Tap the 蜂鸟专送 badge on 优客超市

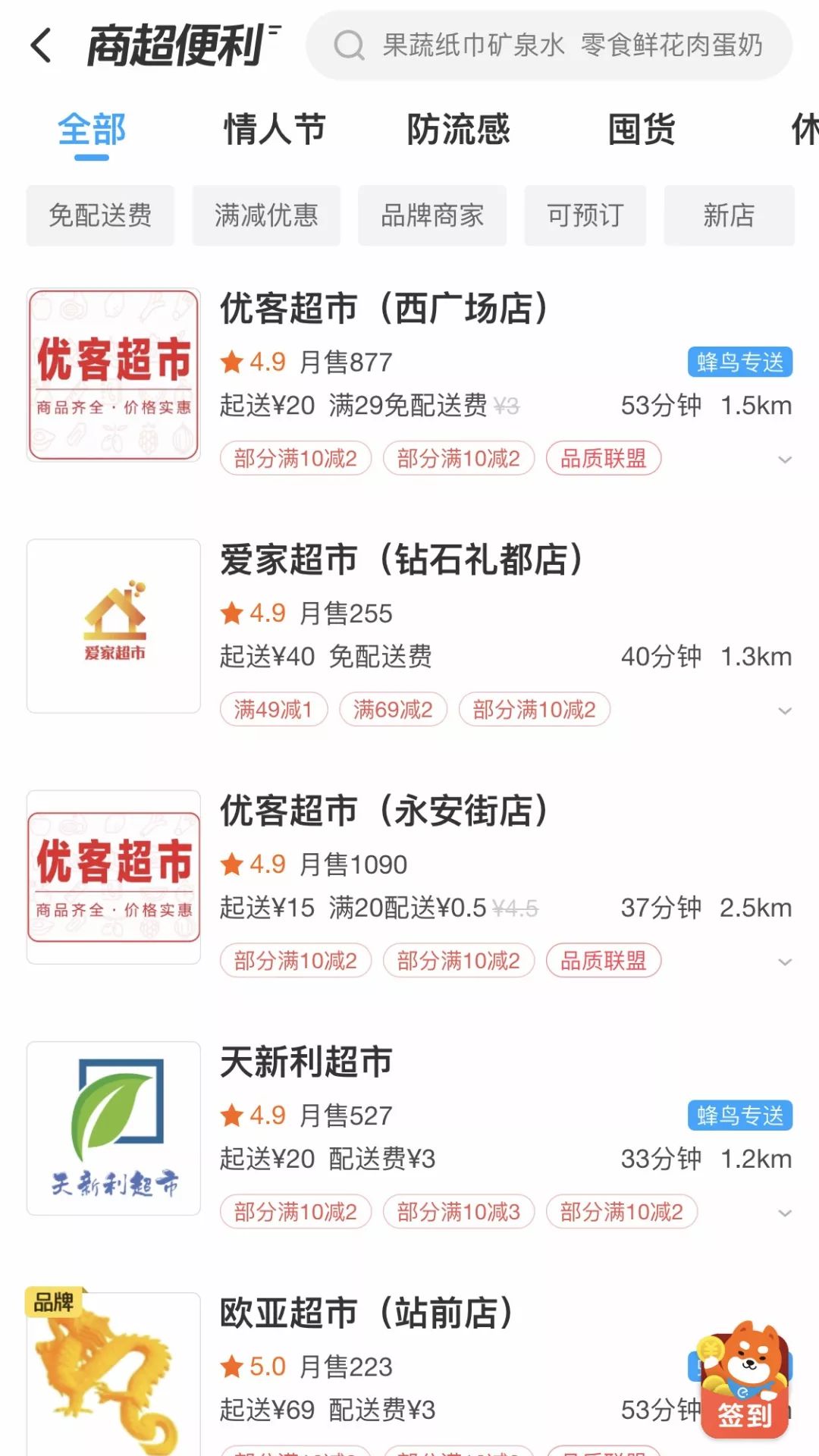pos(739,362)
